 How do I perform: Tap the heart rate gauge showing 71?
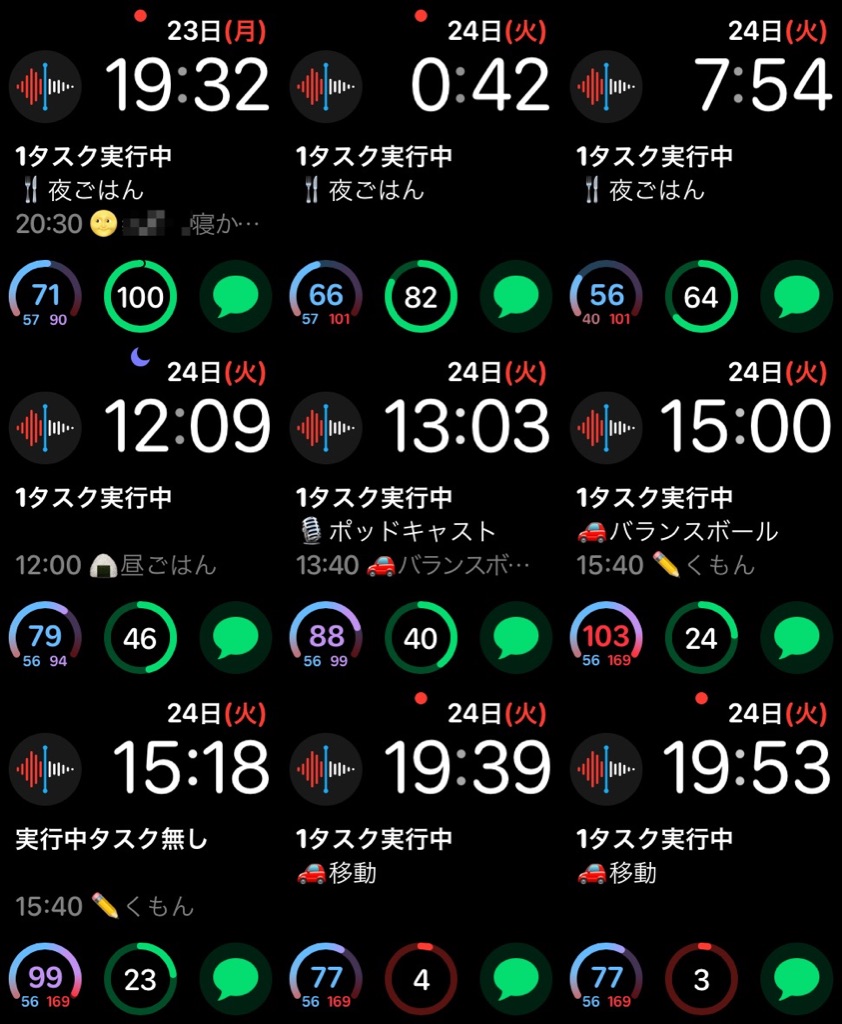[45, 297]
